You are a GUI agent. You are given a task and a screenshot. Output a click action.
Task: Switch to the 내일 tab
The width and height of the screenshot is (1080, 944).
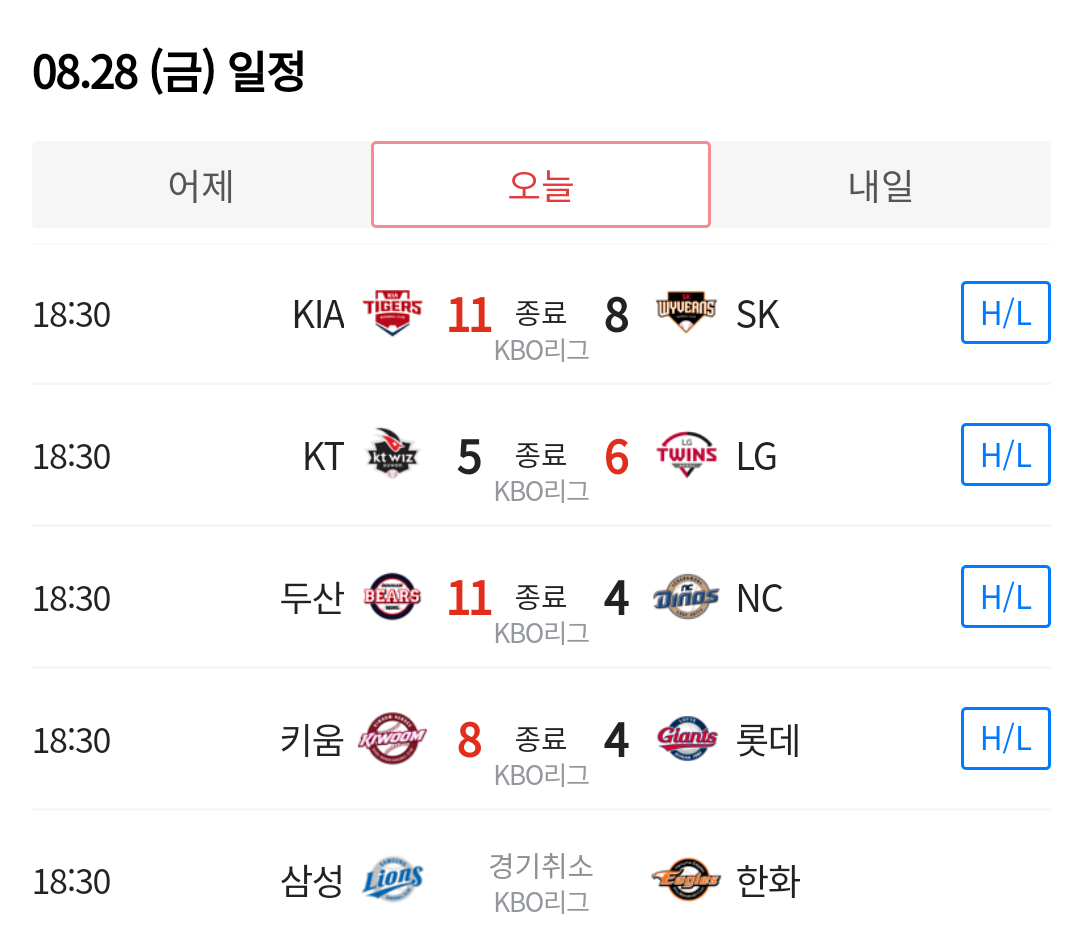click(x=880, y=185)
